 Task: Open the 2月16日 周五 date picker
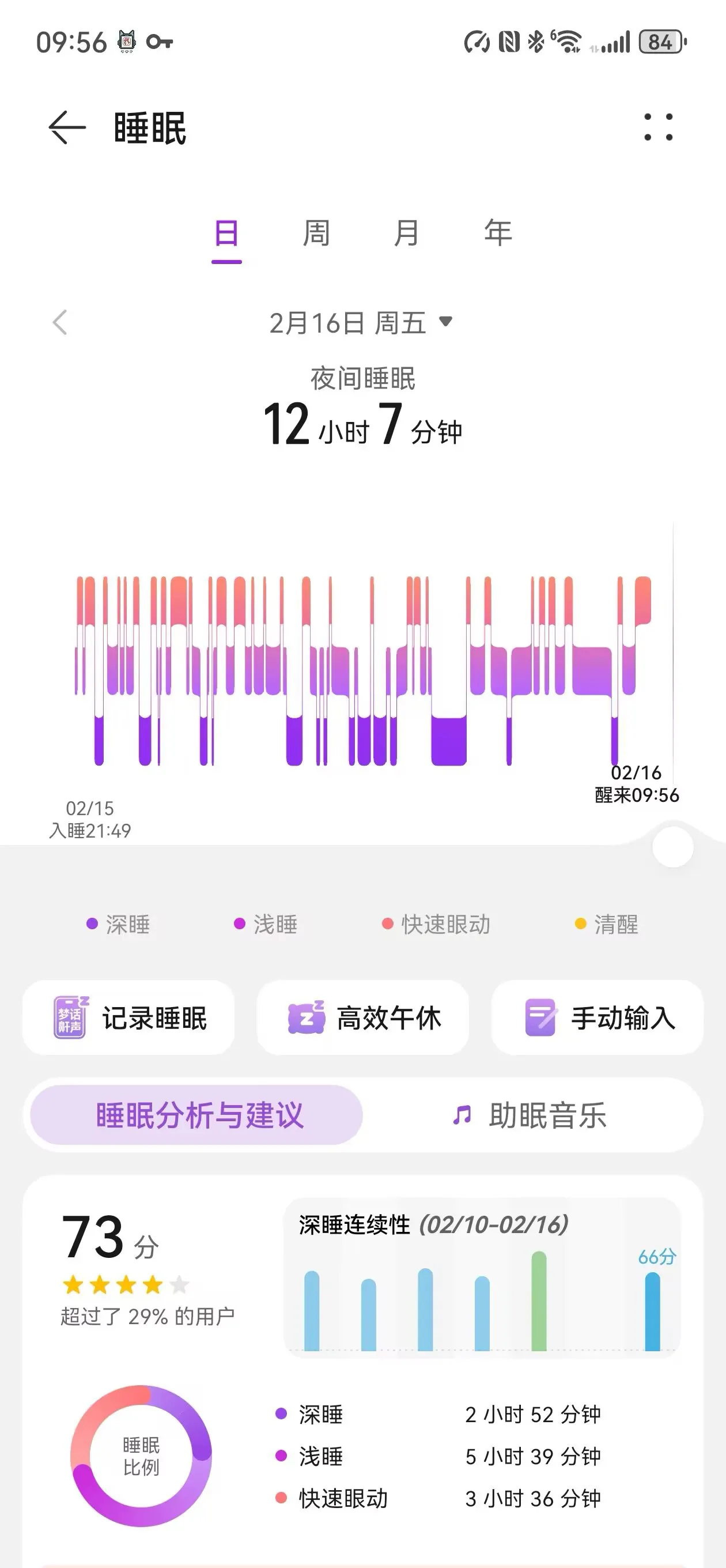tap(361, 323)
